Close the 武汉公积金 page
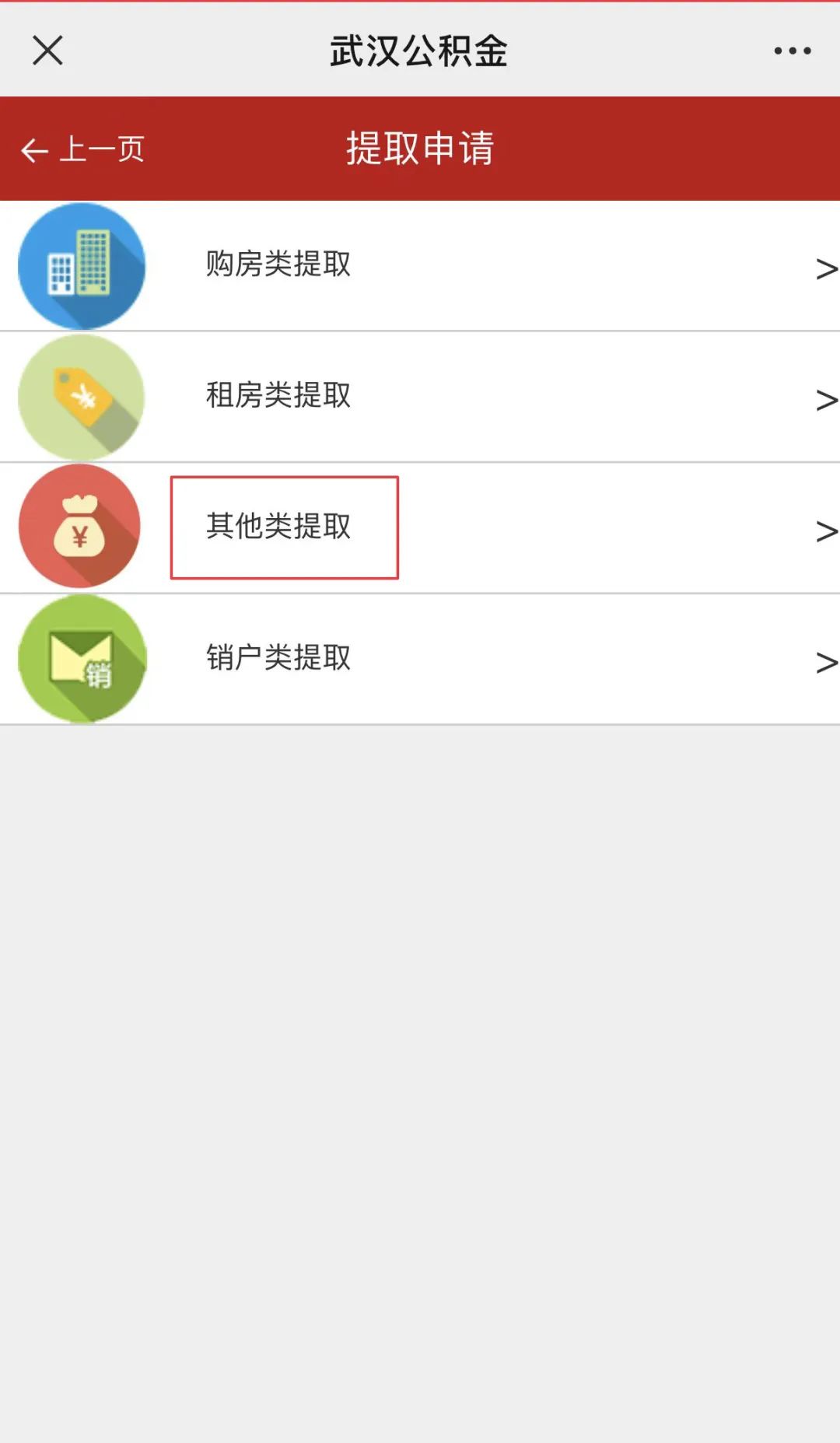The width and height of the screenshot is (840, 1443). pyautogui.click(x=47, y=51)
